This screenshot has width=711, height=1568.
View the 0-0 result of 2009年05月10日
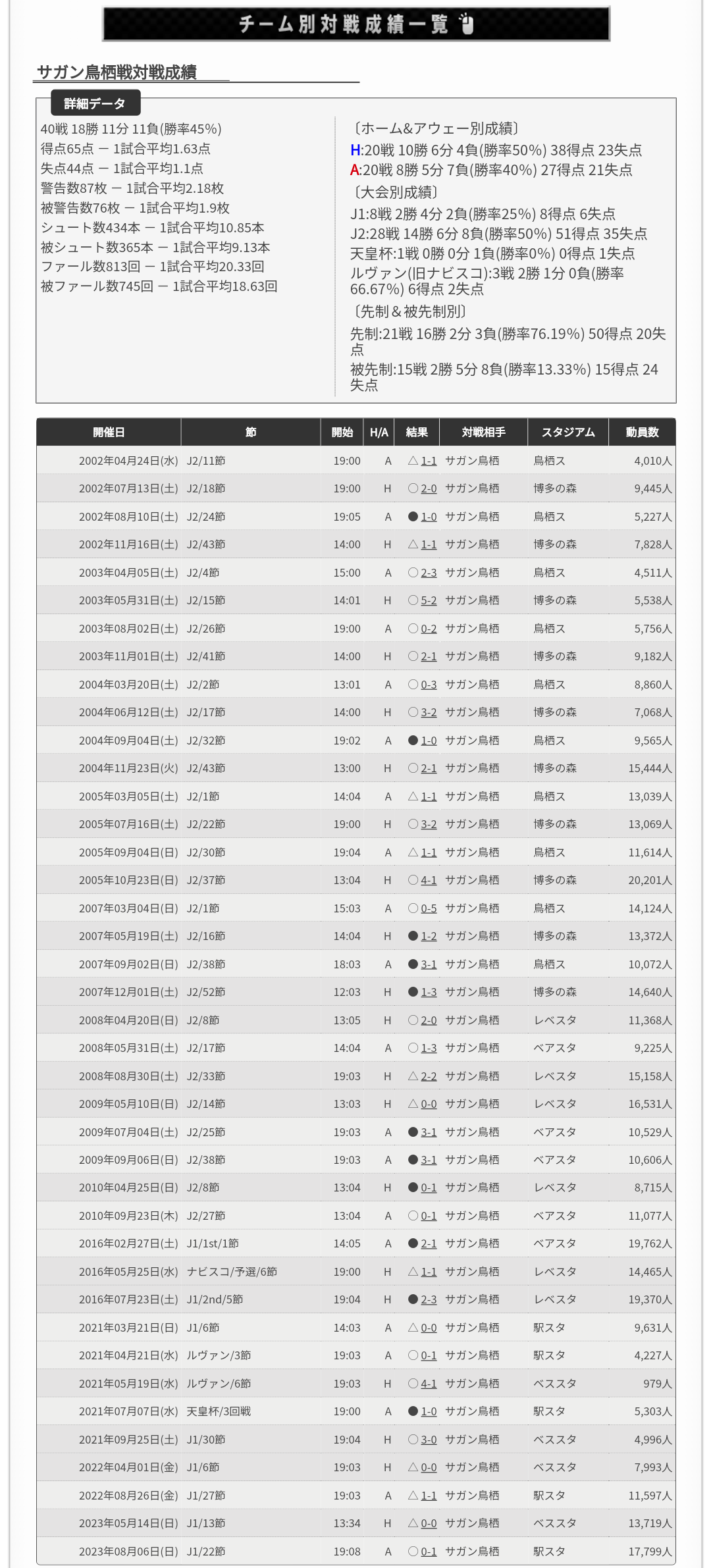pyautogui.click(x=429, y=1104)
